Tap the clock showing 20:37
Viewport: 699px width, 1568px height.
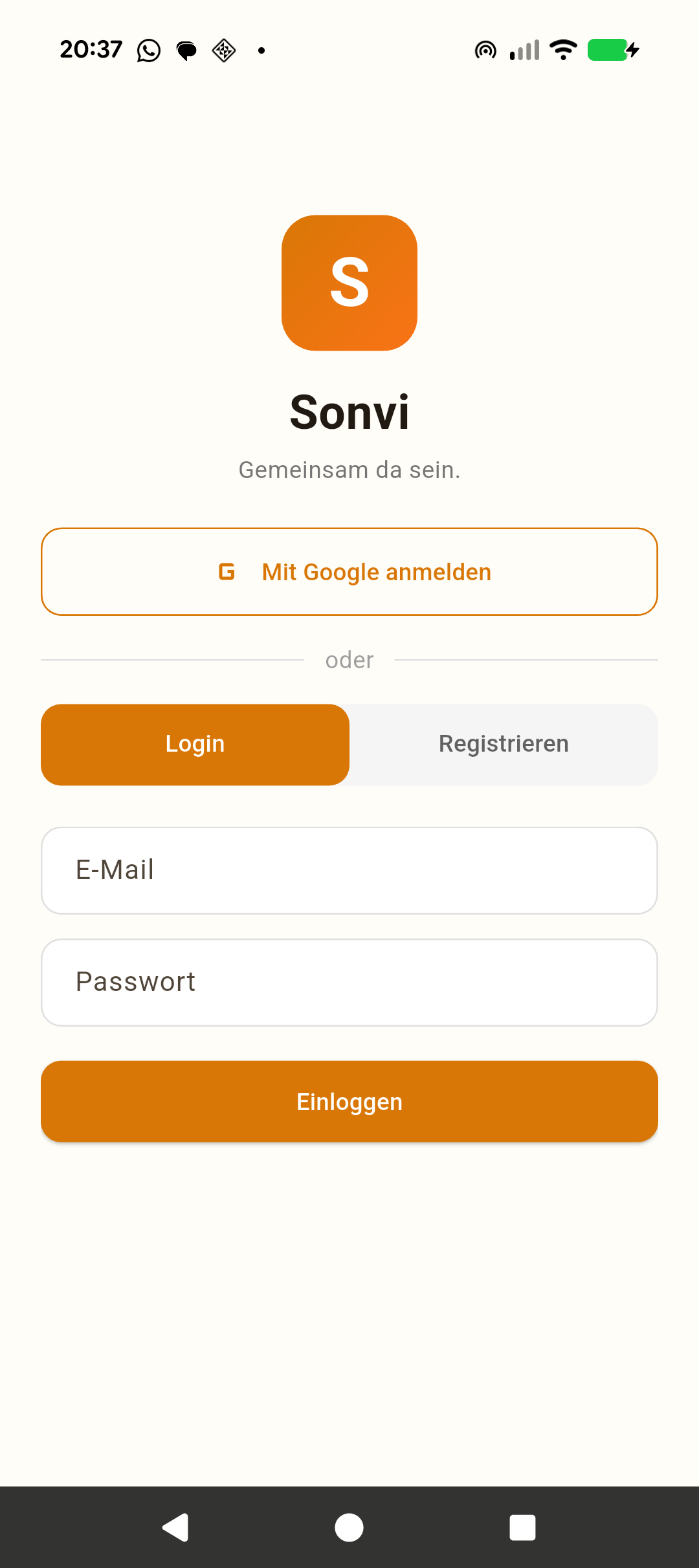click(91, 49)
